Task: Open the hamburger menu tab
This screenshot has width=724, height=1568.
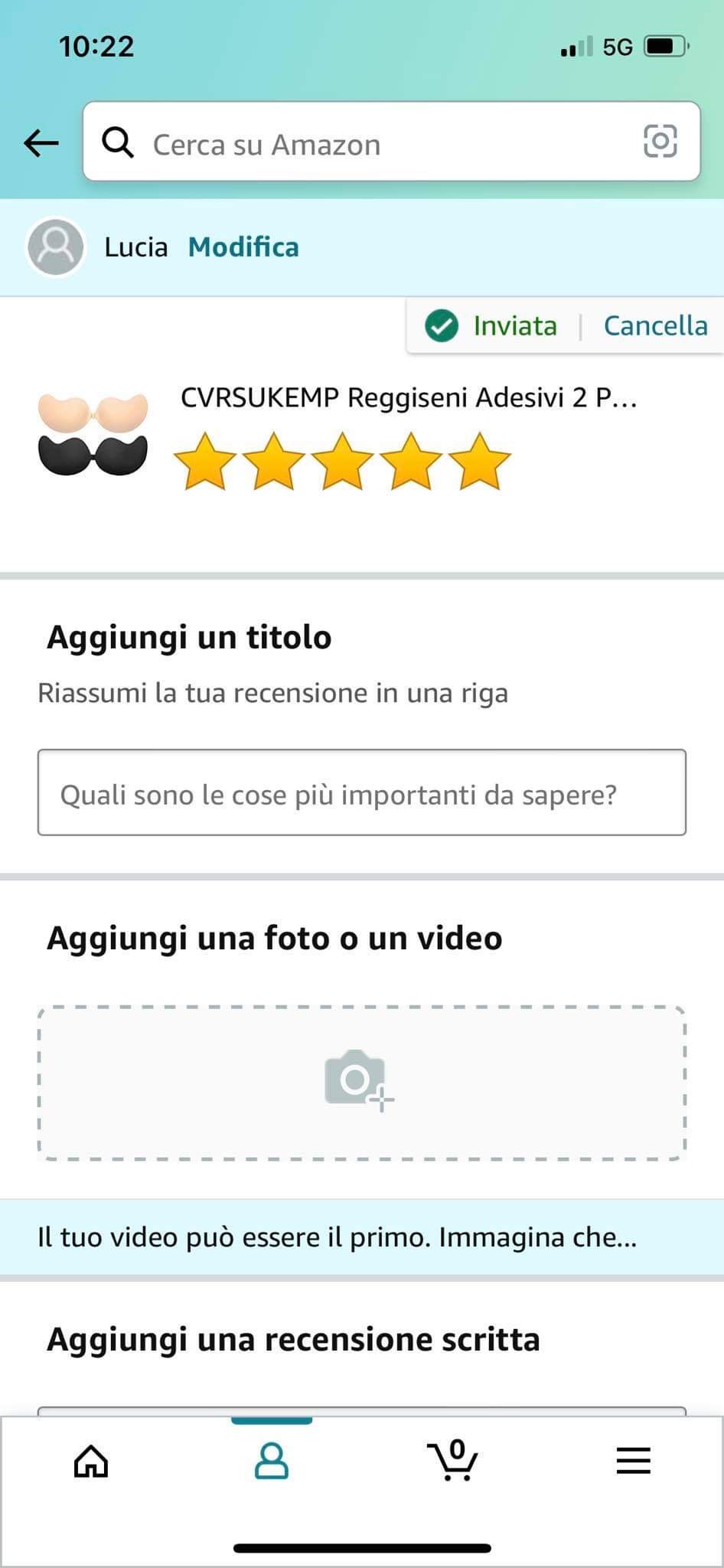Action: pos(633,1461)
